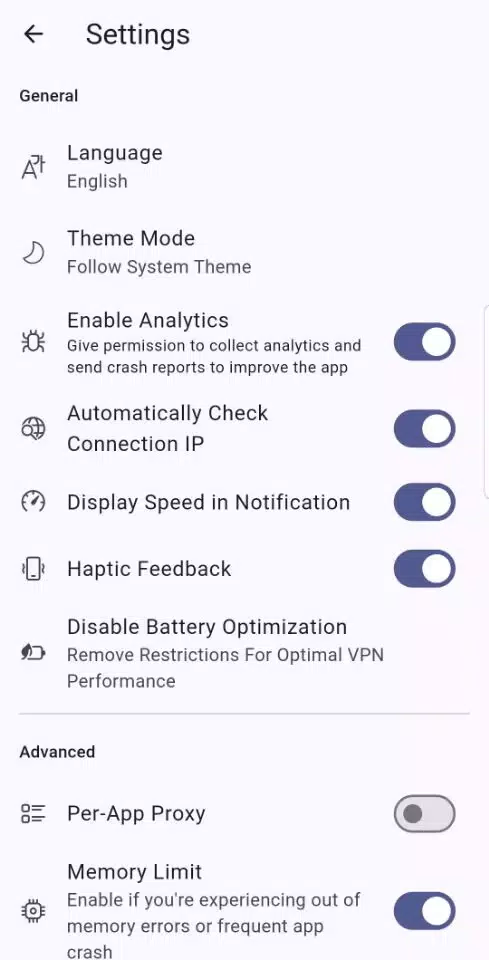The image size is (489, 960).
Task: Open Disable Battery Optimization
Action: click(244, 654)
